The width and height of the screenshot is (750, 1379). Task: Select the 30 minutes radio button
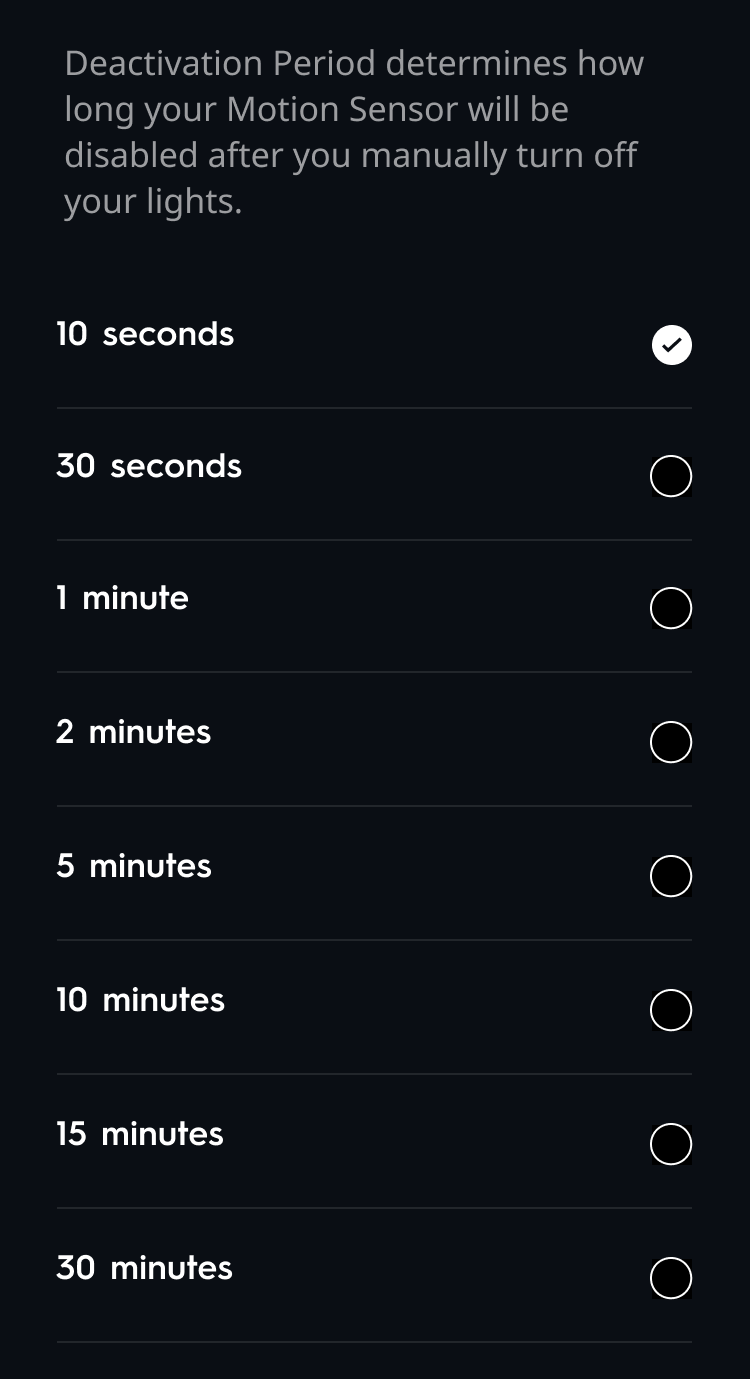(671, 1278)
